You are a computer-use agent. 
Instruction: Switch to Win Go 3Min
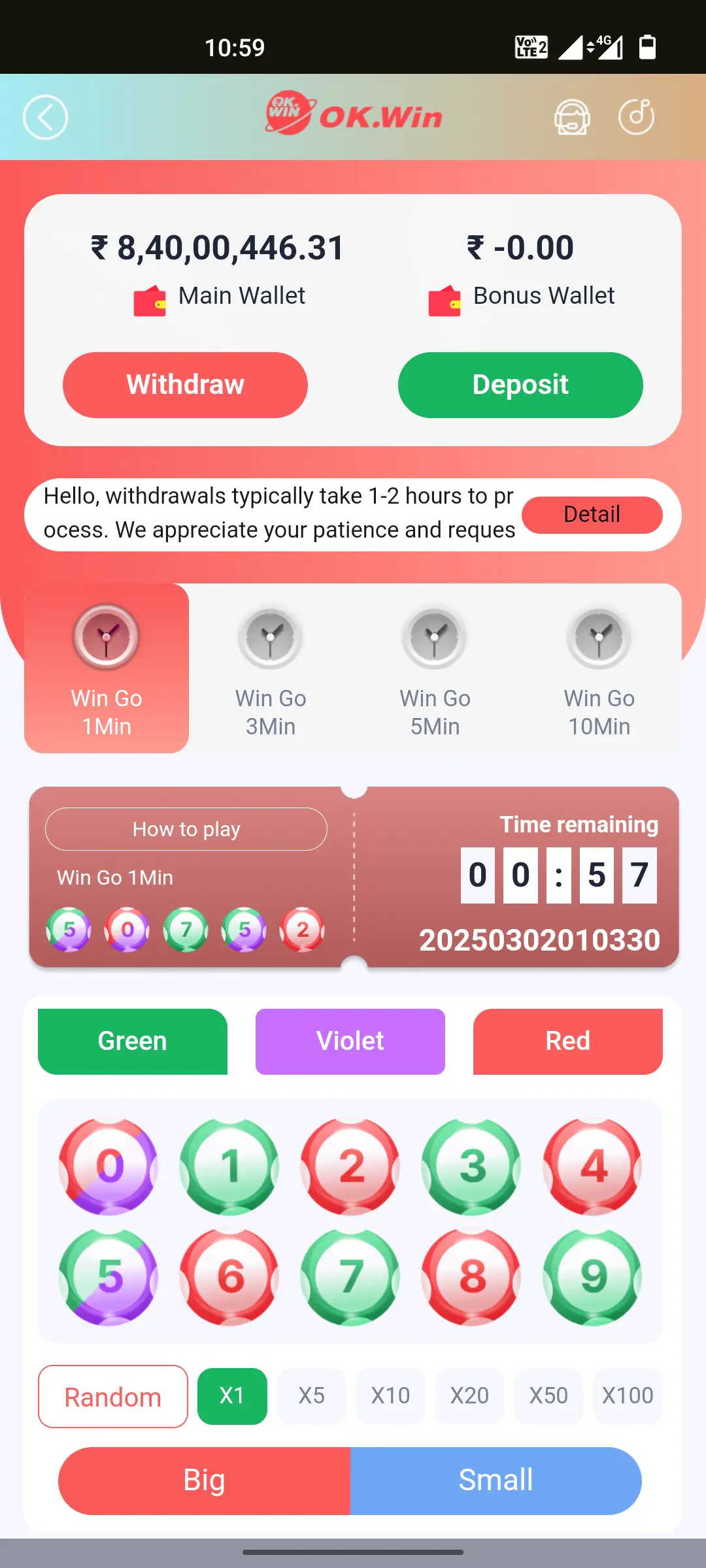271,668
